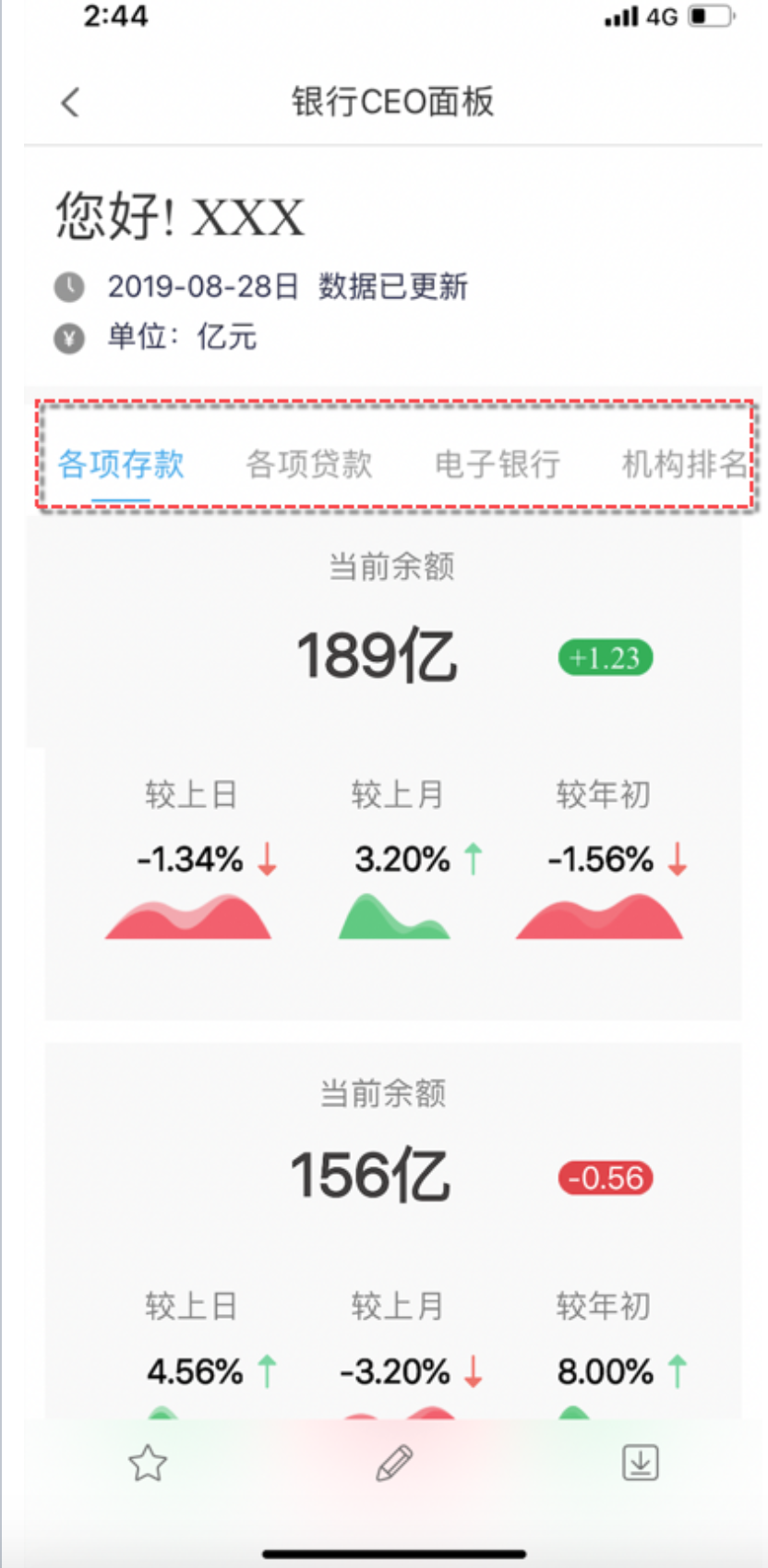Screen dimensions: 768x1568
Task: Switch to the 各项贷款 tab
Action: [309, 464]
